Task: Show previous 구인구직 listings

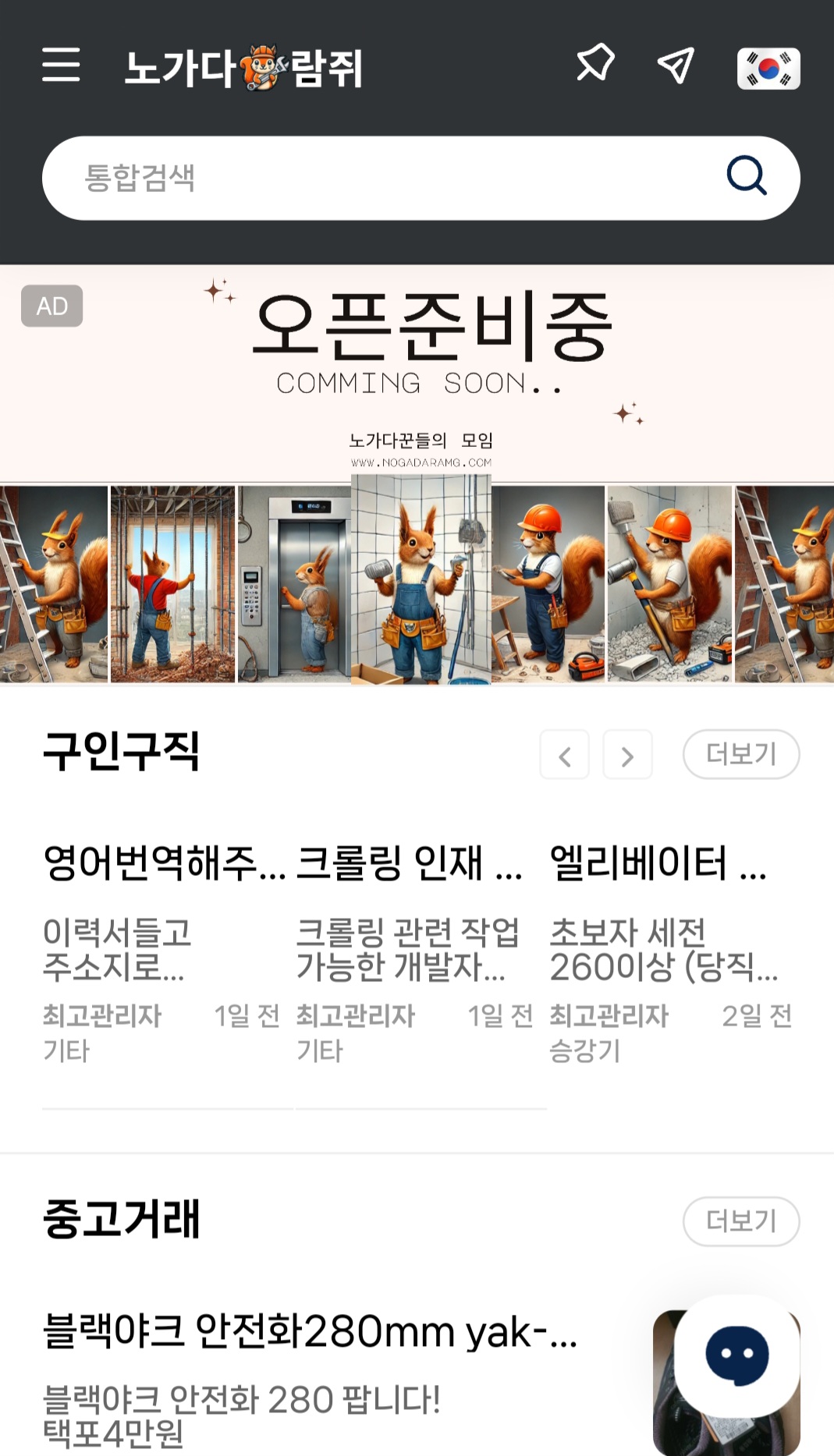Action: coord(564,755)
